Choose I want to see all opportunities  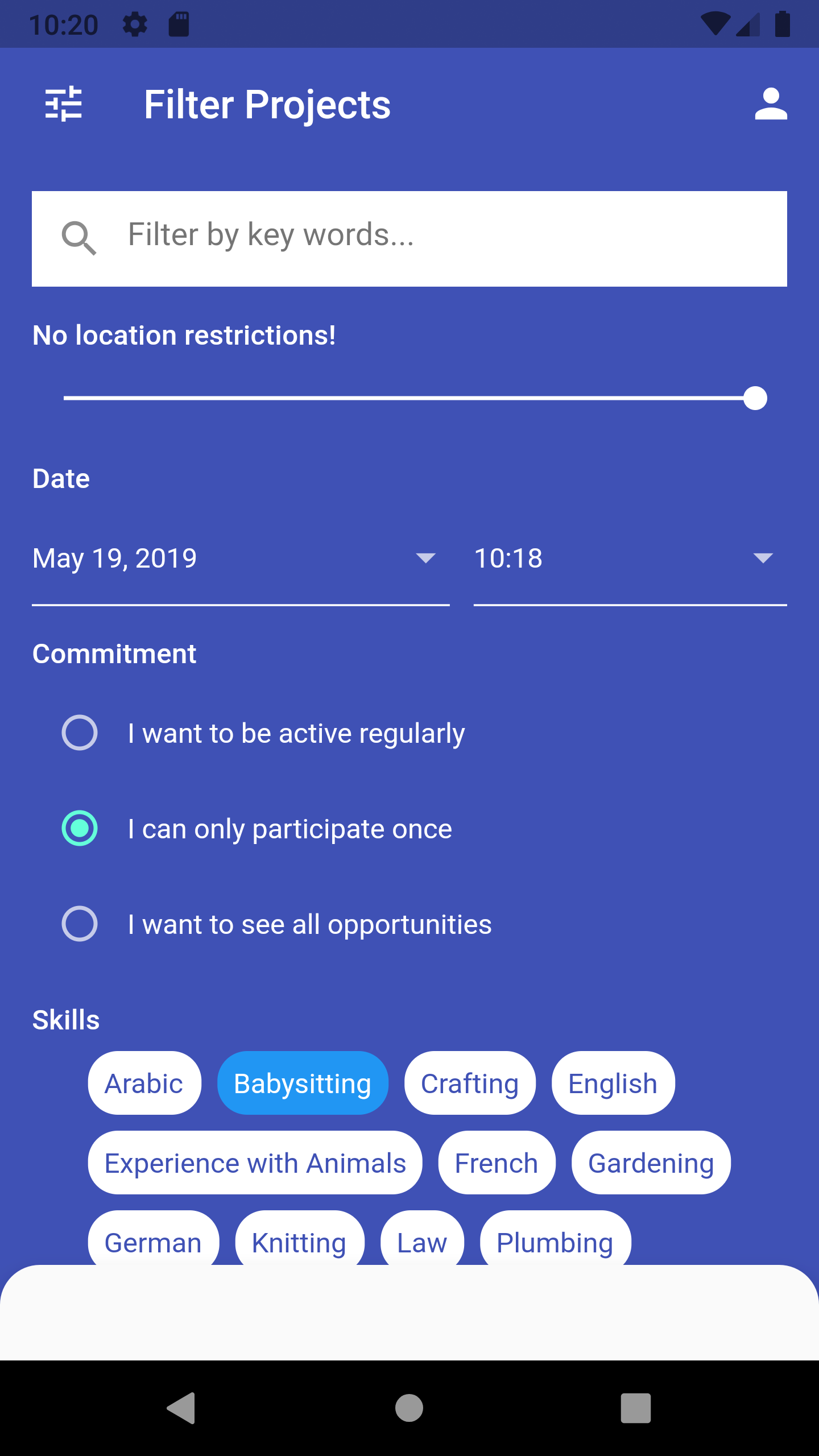point(80,924)
